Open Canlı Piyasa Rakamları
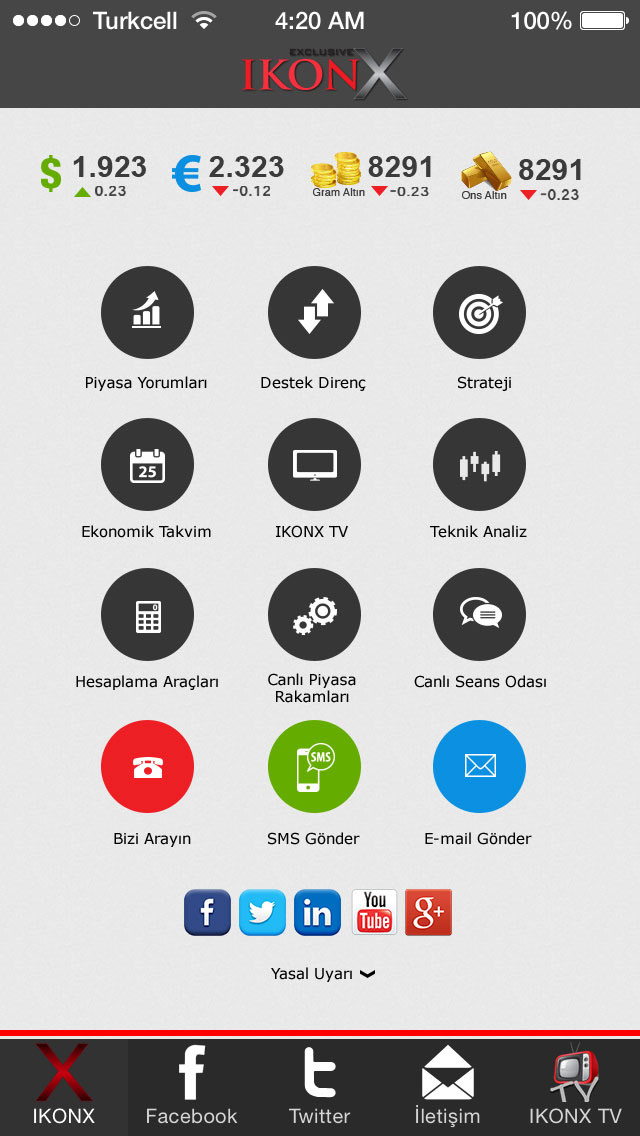The width and height of the screenshot is (640, 1136). pyautogui.click(x=314, y=614)
